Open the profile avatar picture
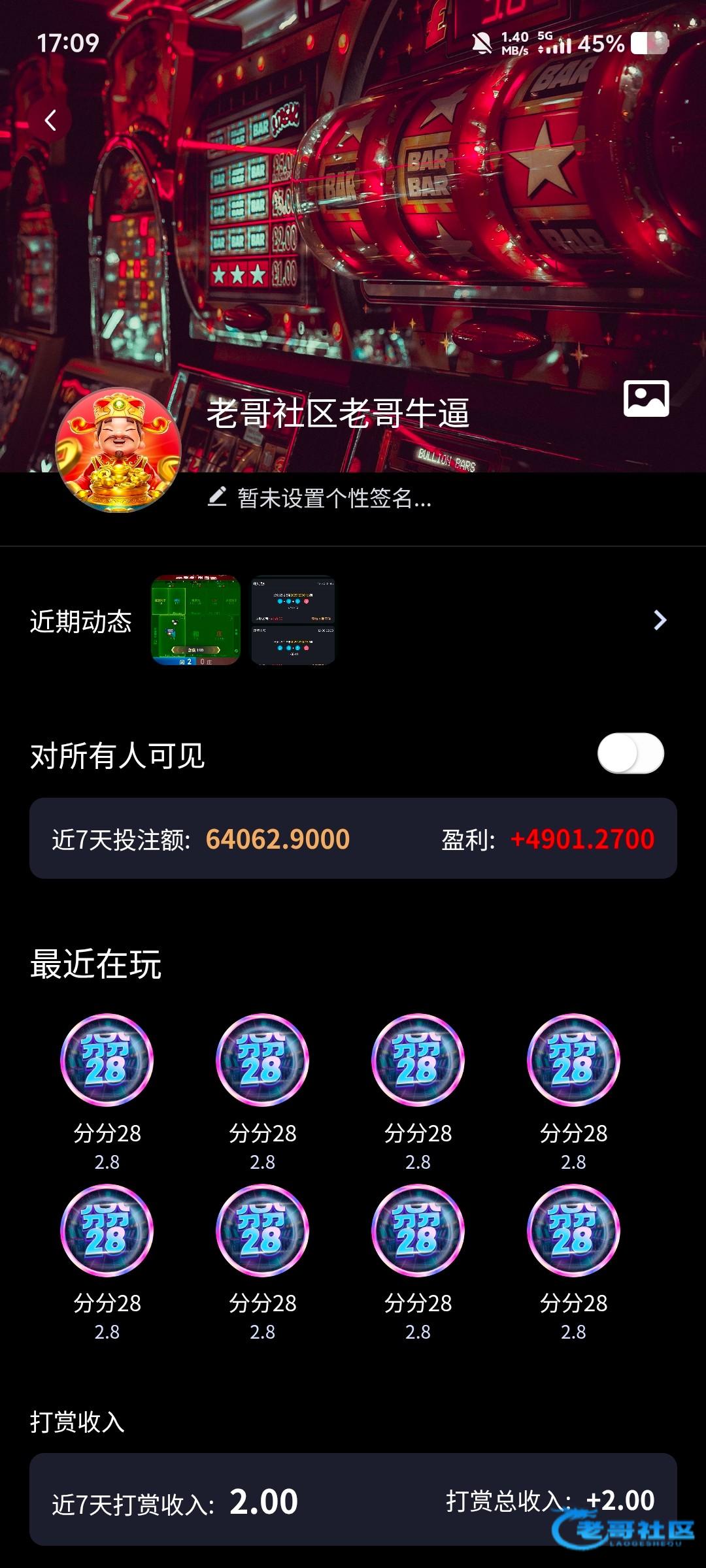 tap(118, 450)
